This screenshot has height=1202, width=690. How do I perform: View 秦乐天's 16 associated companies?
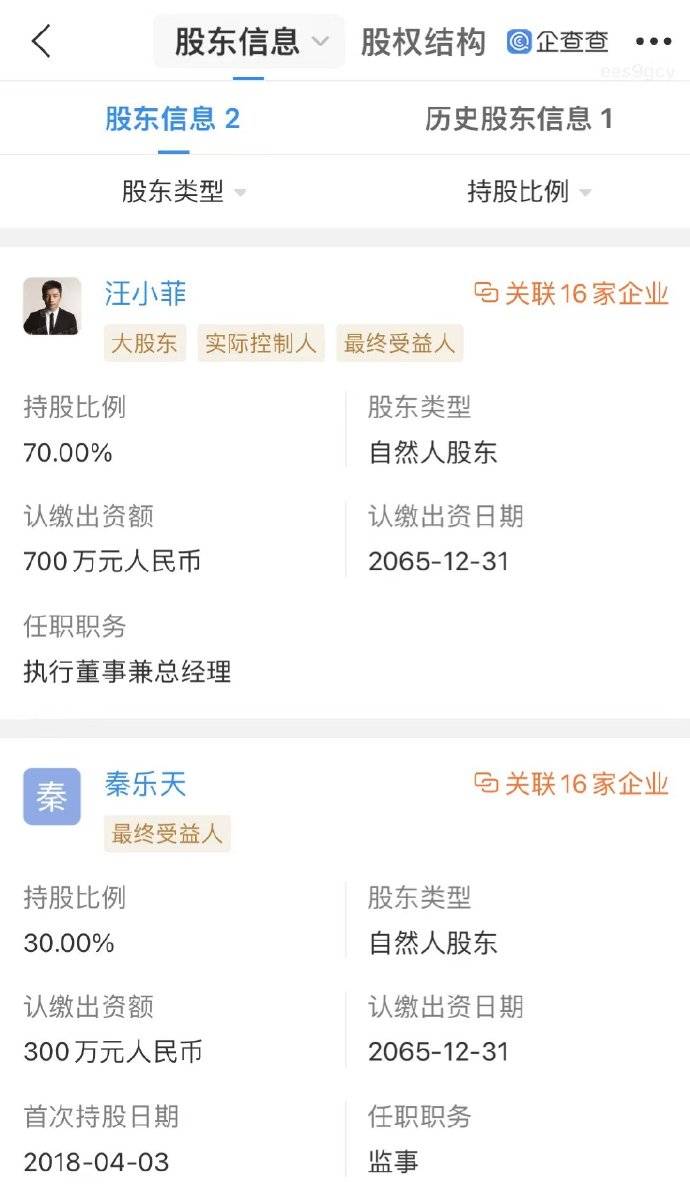(x=571, y=784)
